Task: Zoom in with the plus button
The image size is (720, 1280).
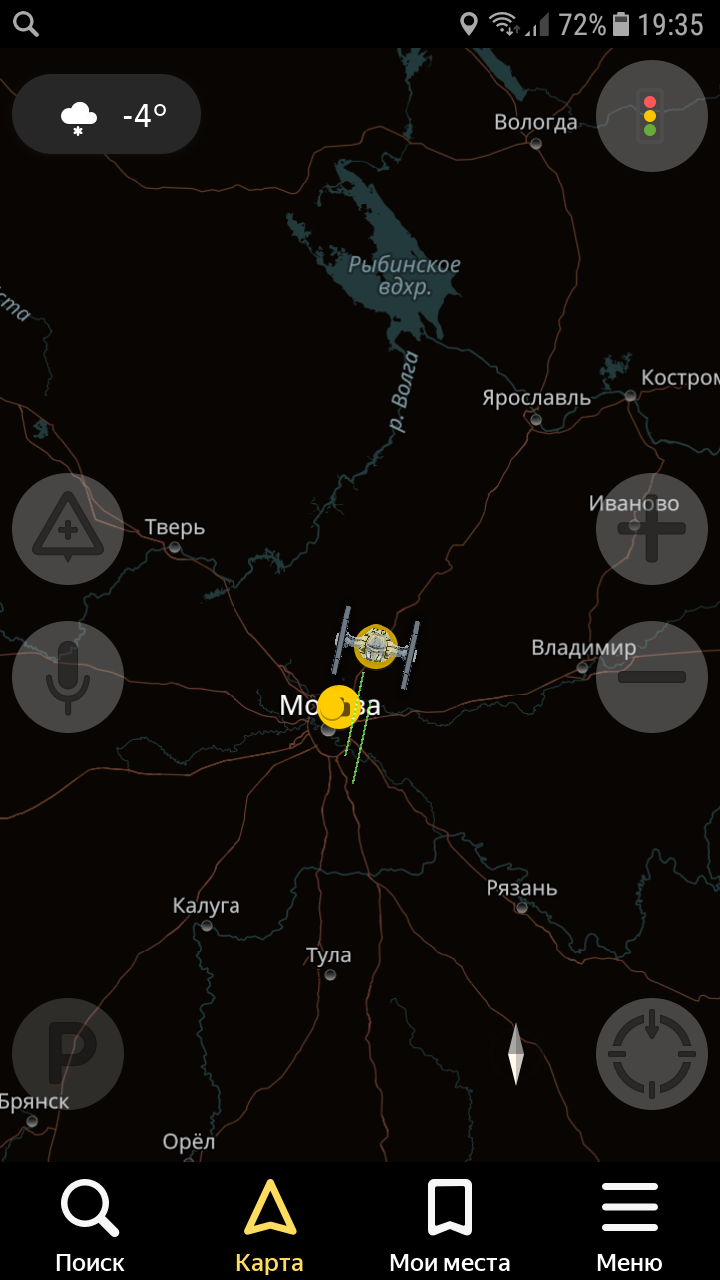Action: (651, 529)
